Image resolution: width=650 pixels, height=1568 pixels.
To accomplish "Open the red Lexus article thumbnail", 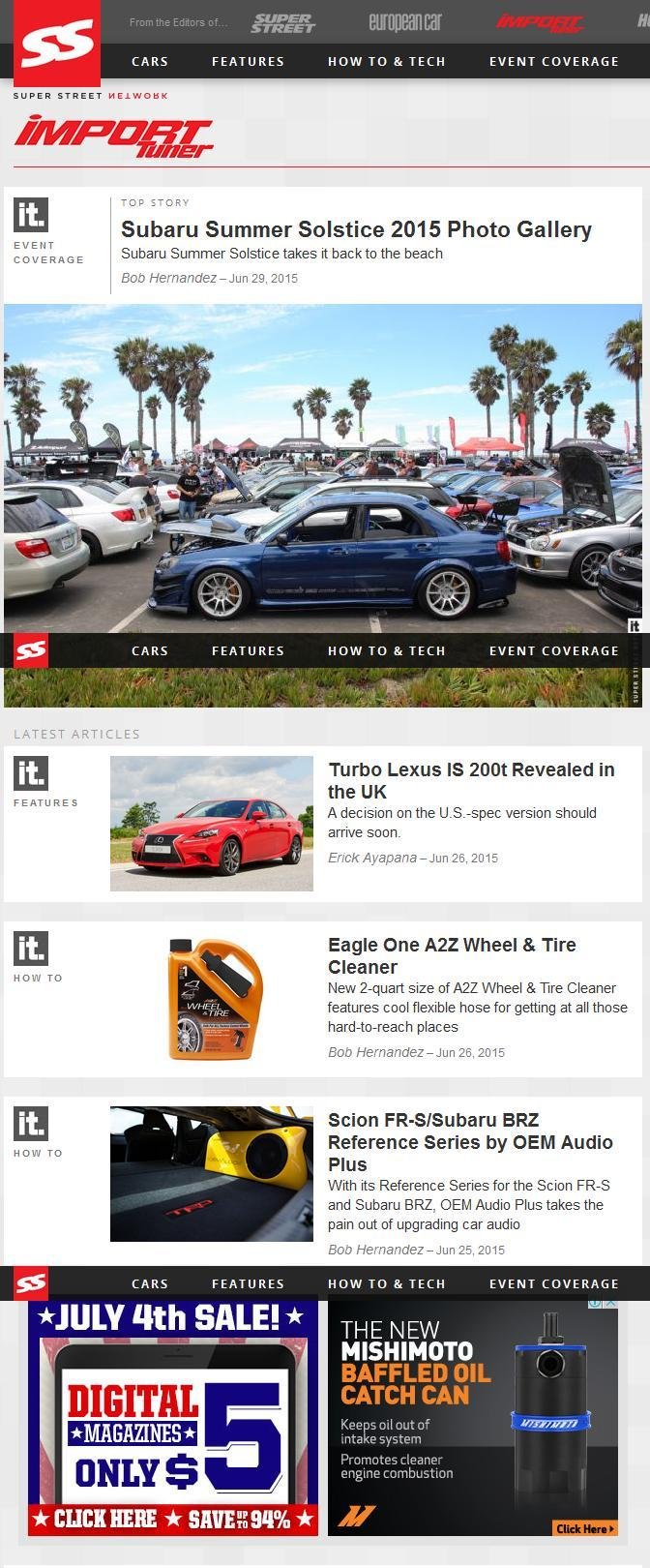I will pyautogui.click(x=212, y=823).
